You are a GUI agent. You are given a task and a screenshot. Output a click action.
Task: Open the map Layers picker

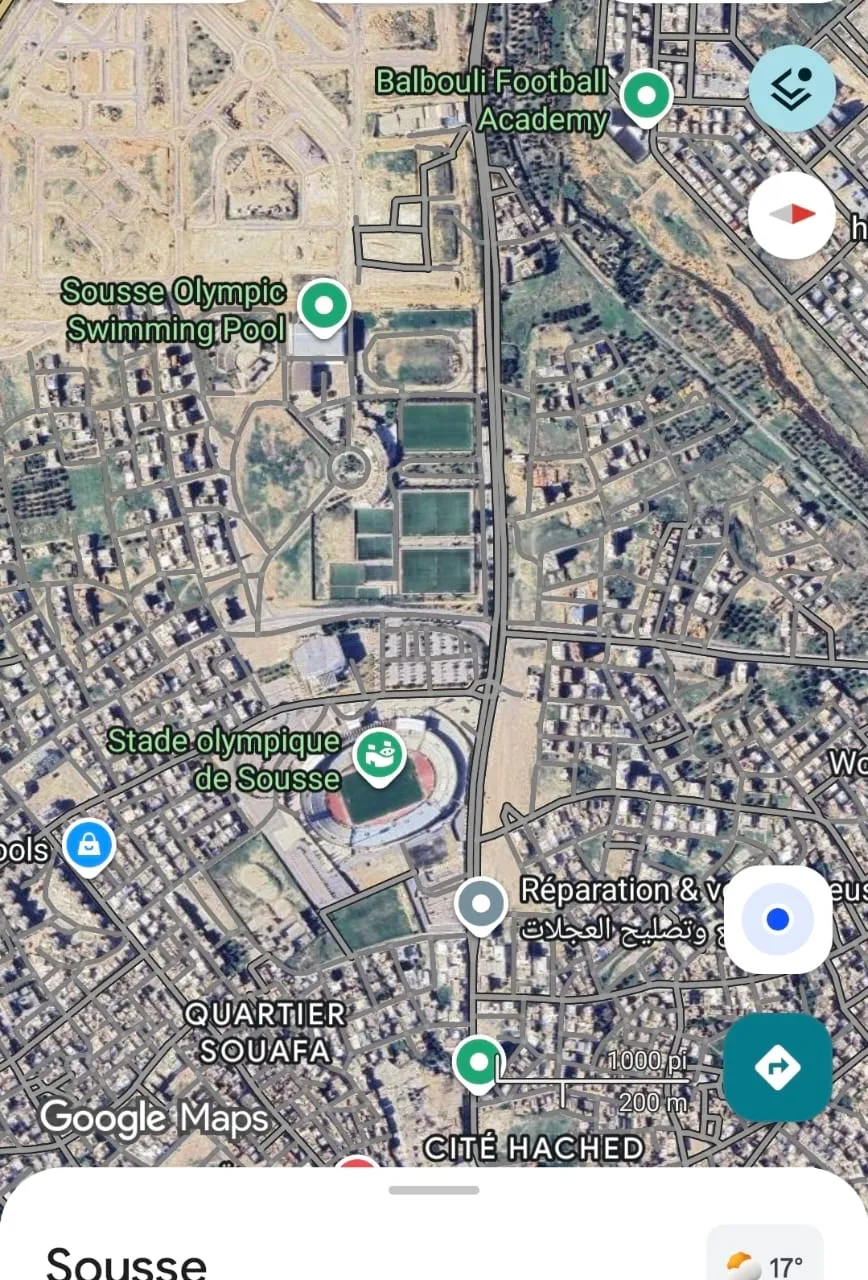[x=793, y=88]
